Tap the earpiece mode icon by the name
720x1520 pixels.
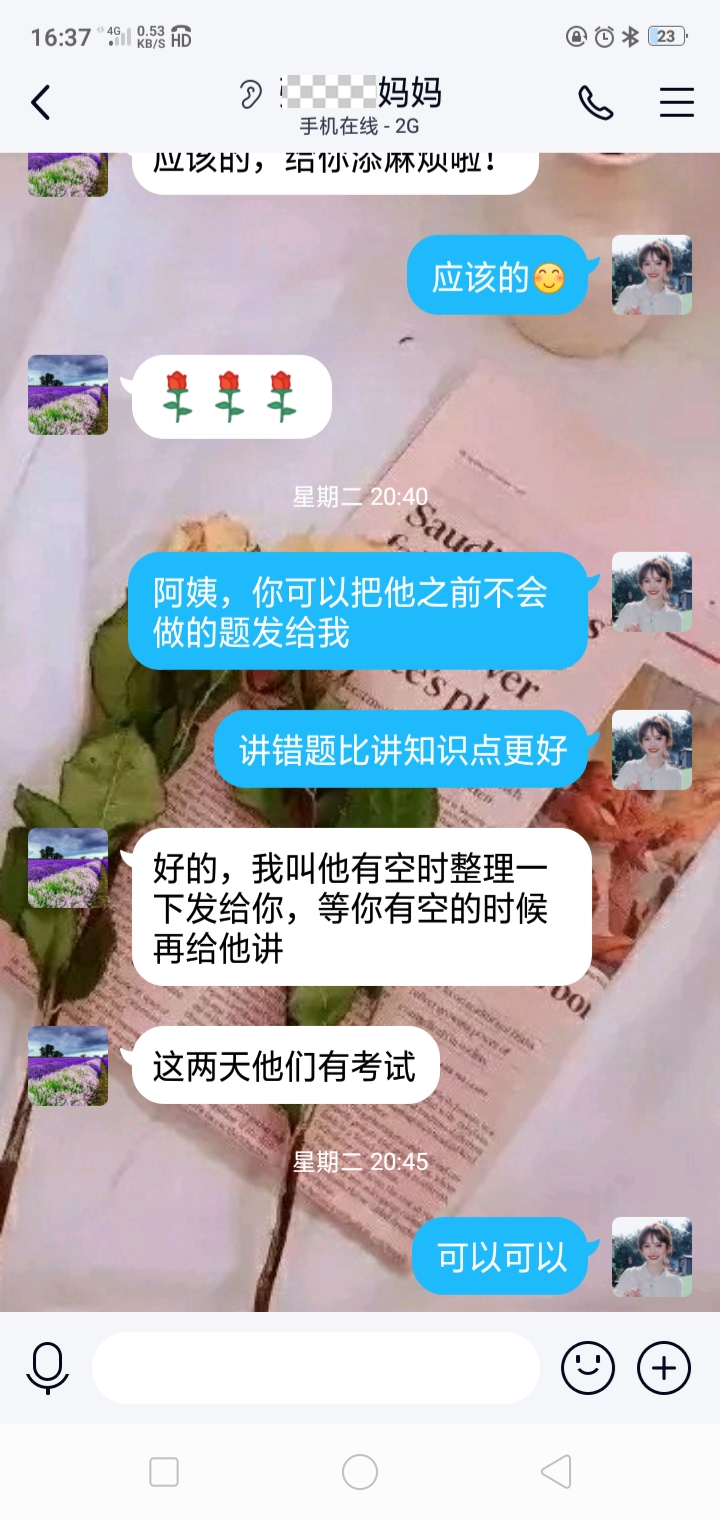(x=251, y=95)
